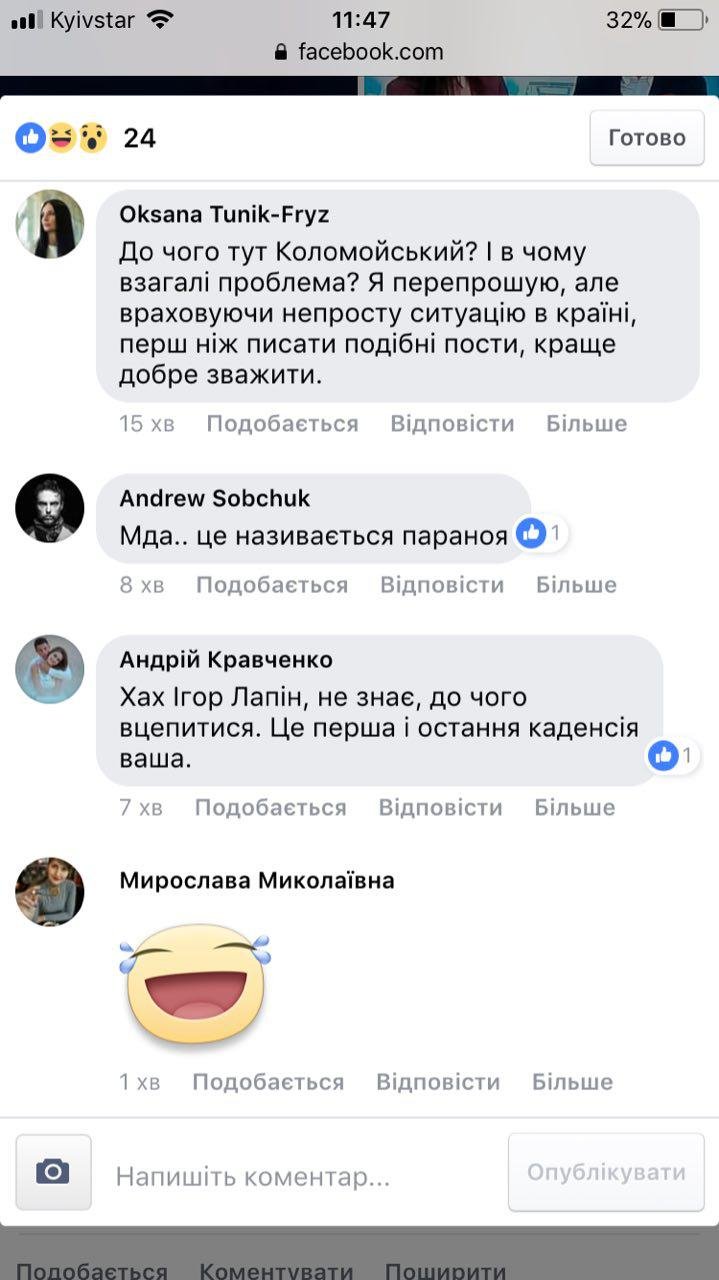Open Більше options for Мирослава's comment
Image resolution: width=719 pixels, height=1280 pixels.
572,1082
